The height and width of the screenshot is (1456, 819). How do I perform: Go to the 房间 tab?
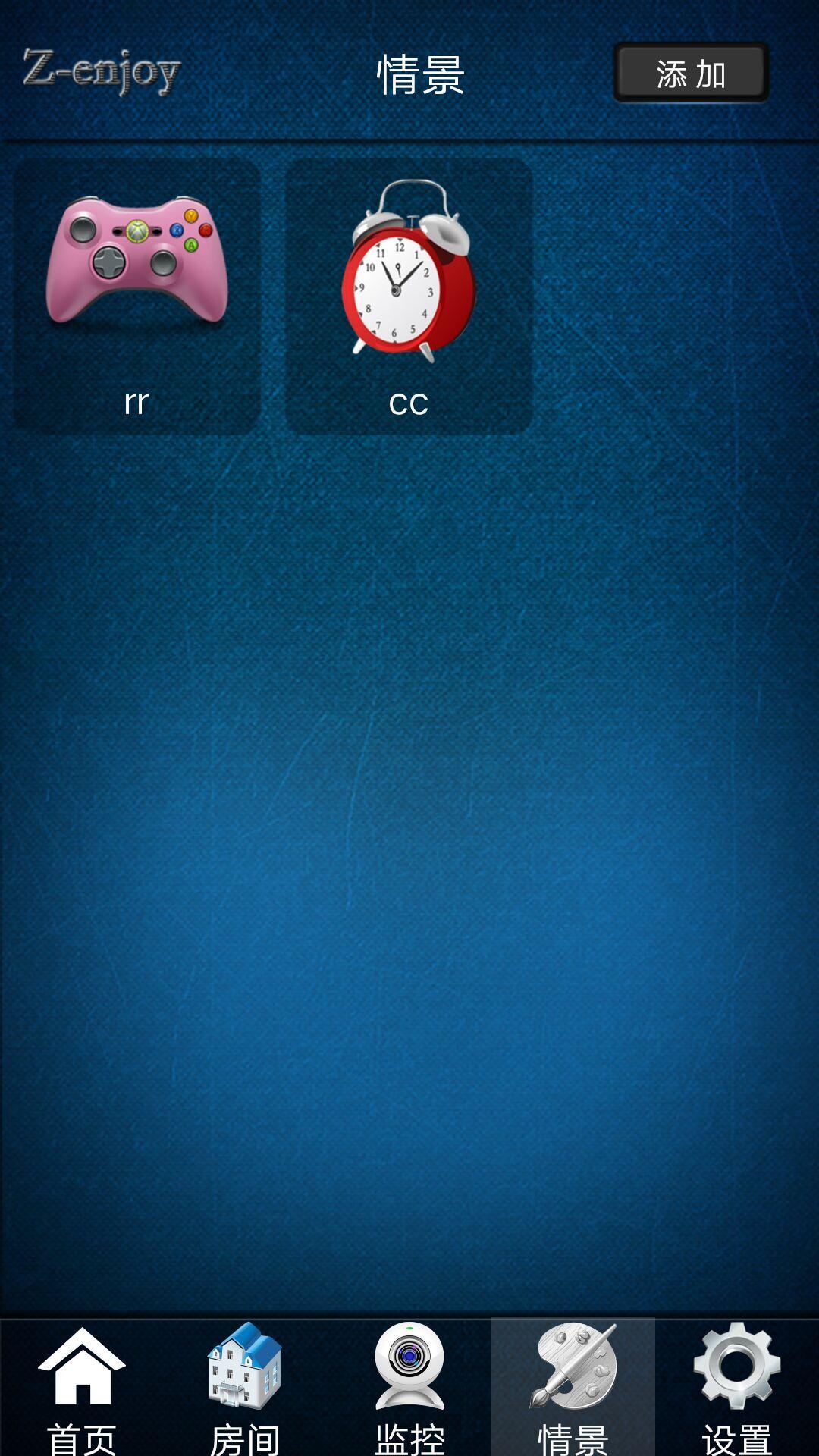[246, 1387]
